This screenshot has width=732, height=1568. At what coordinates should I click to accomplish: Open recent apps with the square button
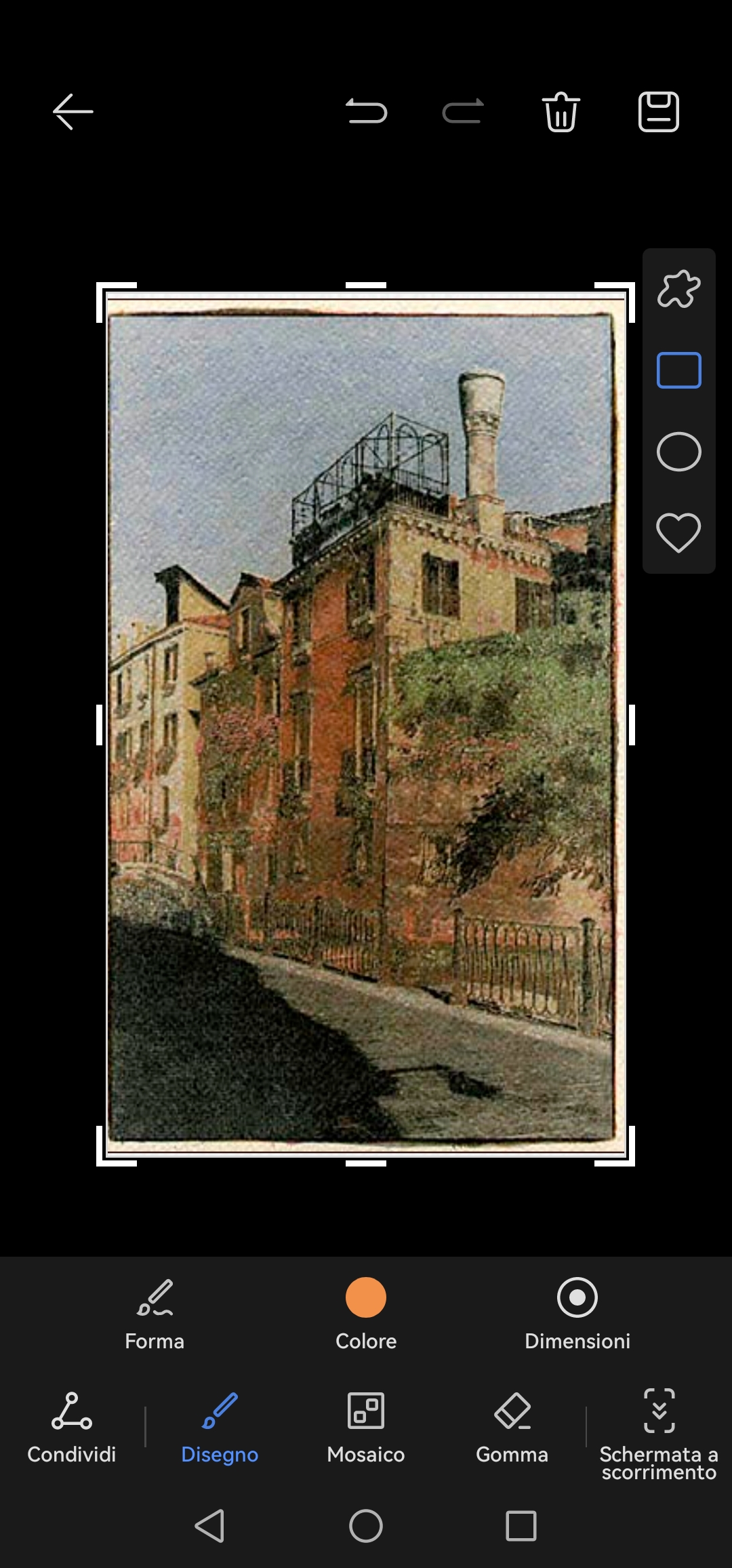(x=521, y=1526)
